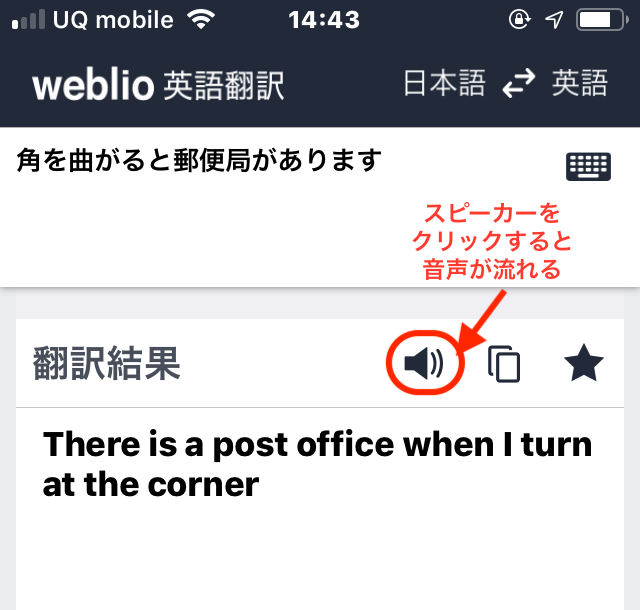Screen dimensions: 640x610
Task: Copy the translated text
Action: click(x=505, y=365)
